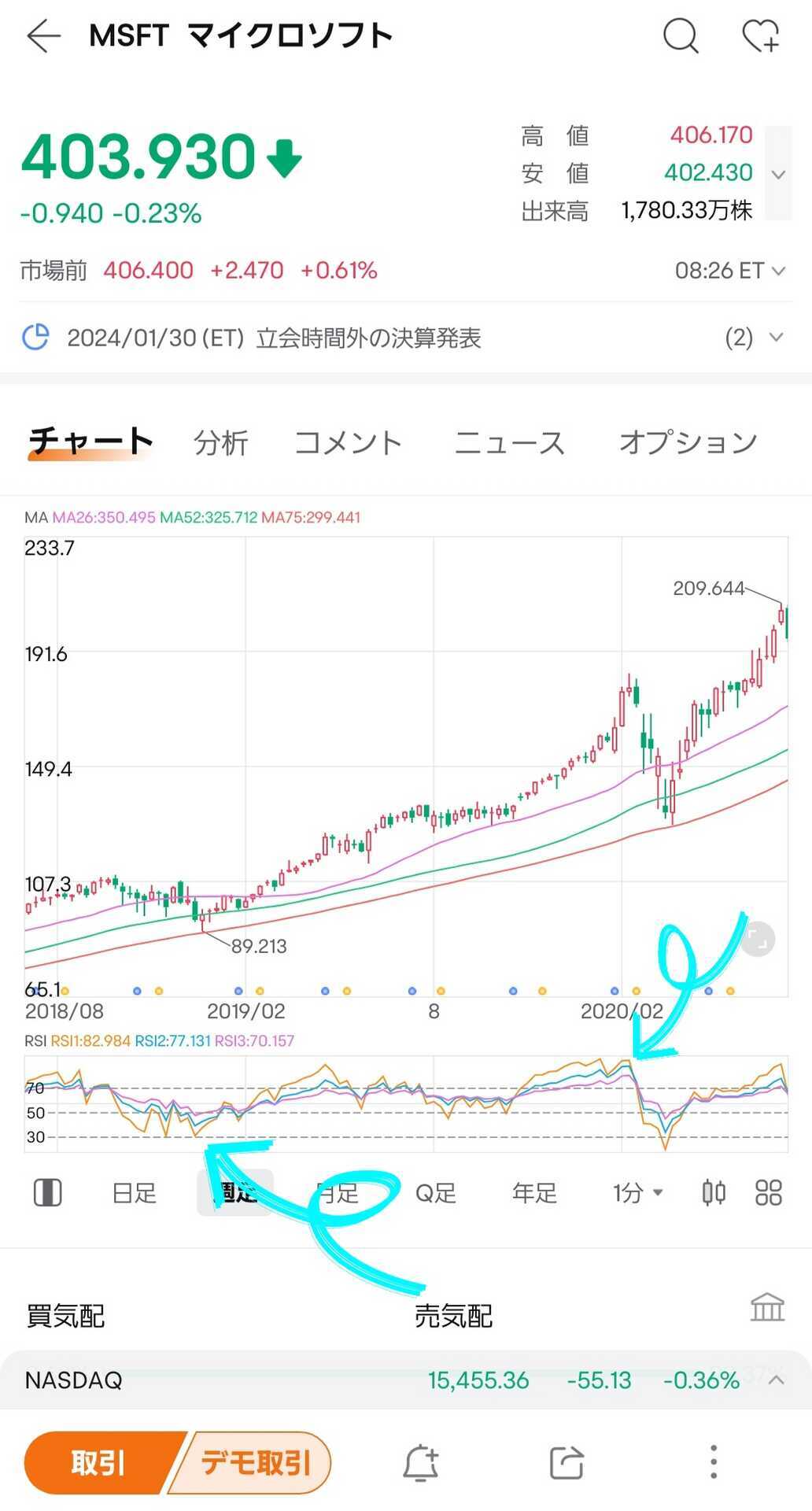Set a price alert with the bell icon
Viewport: 812px width, 1511px height.
pyautogui.click(x=420, y=1463)
